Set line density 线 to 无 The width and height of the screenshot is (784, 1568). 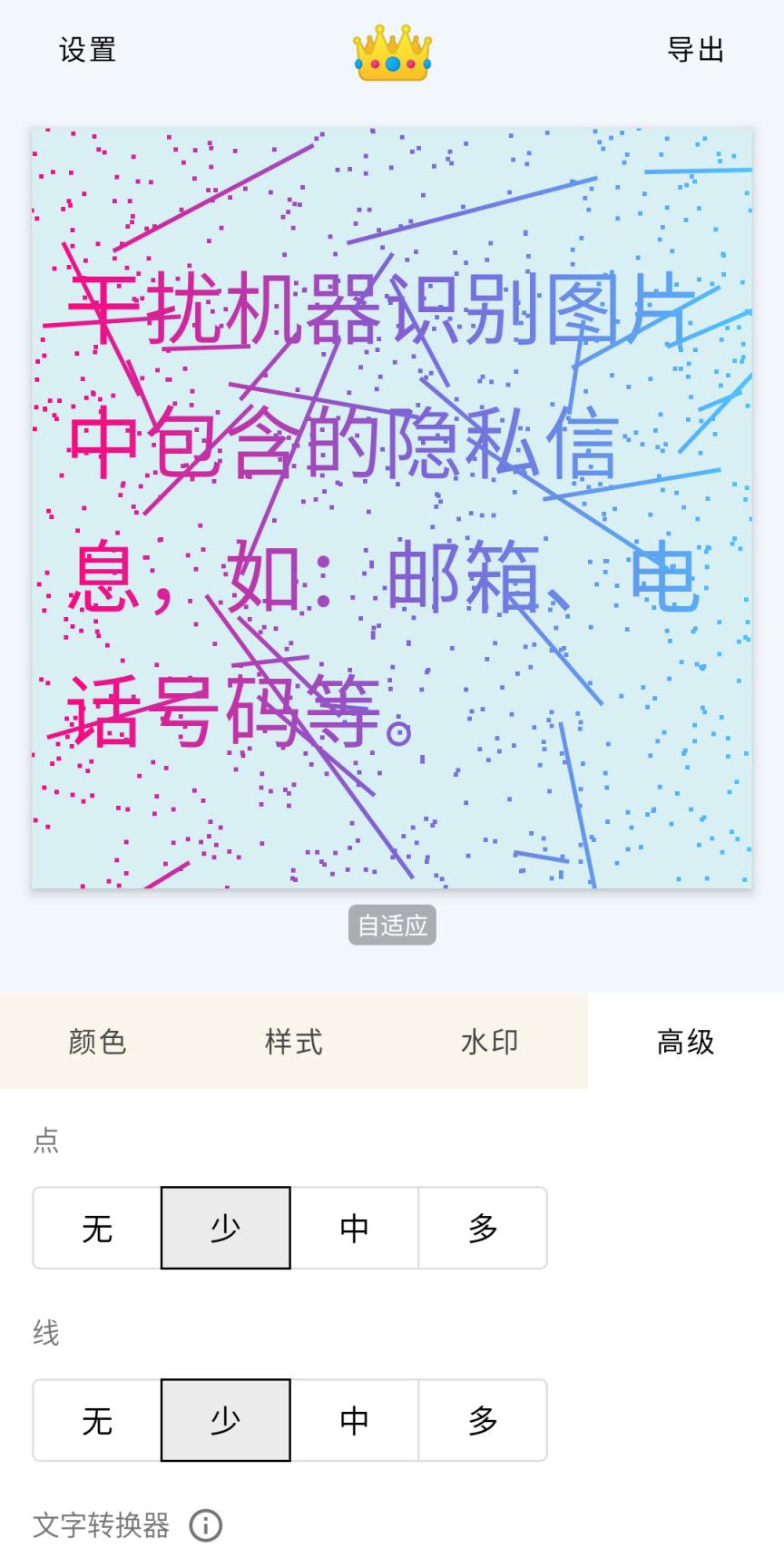(x=95, y=1420)
